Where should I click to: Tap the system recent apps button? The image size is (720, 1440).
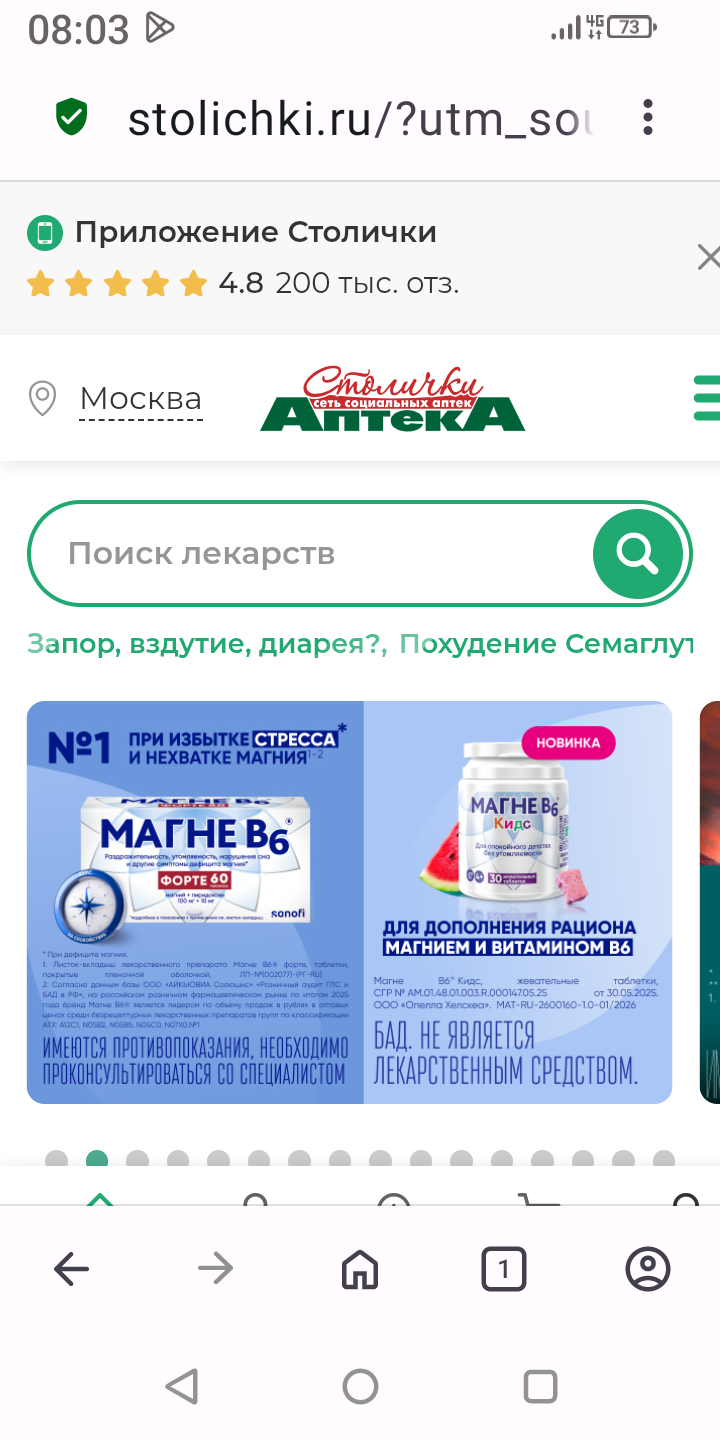(x=540, y=1387)
